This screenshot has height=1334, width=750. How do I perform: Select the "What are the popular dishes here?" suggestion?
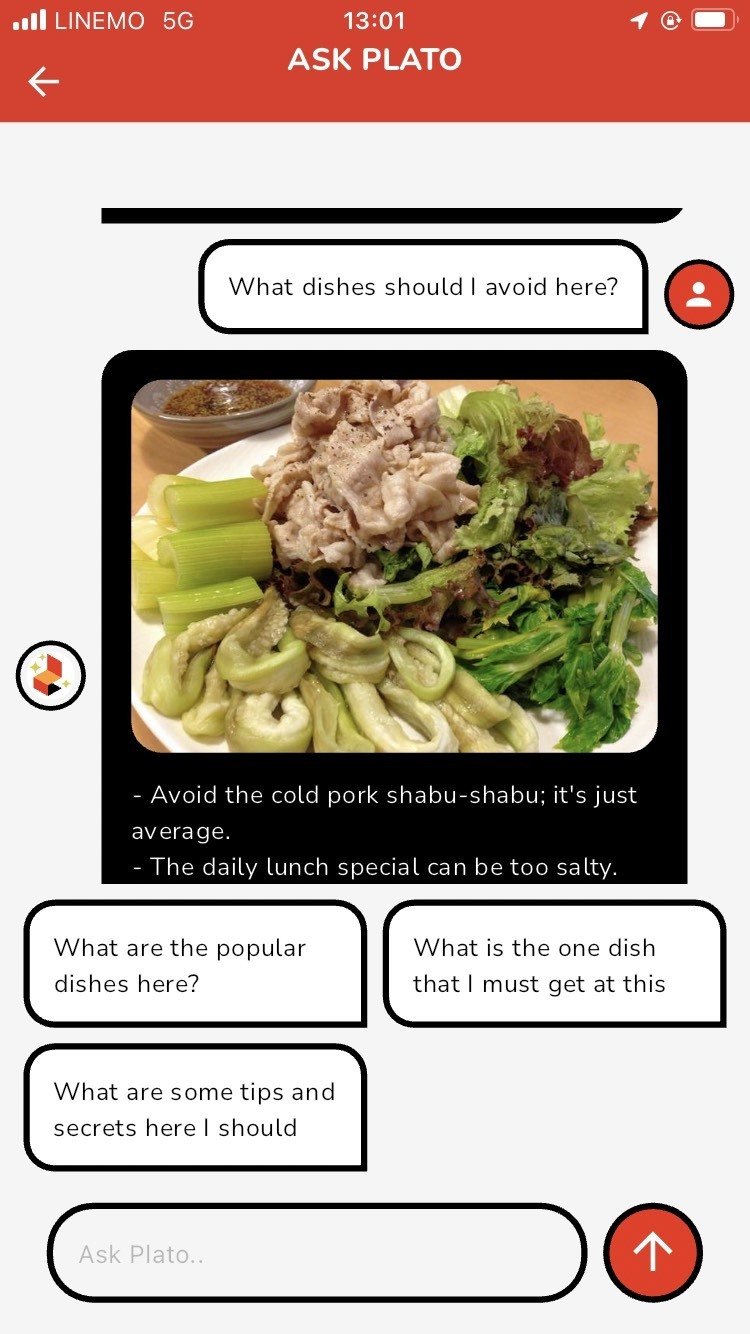click(x=195, y=963)
